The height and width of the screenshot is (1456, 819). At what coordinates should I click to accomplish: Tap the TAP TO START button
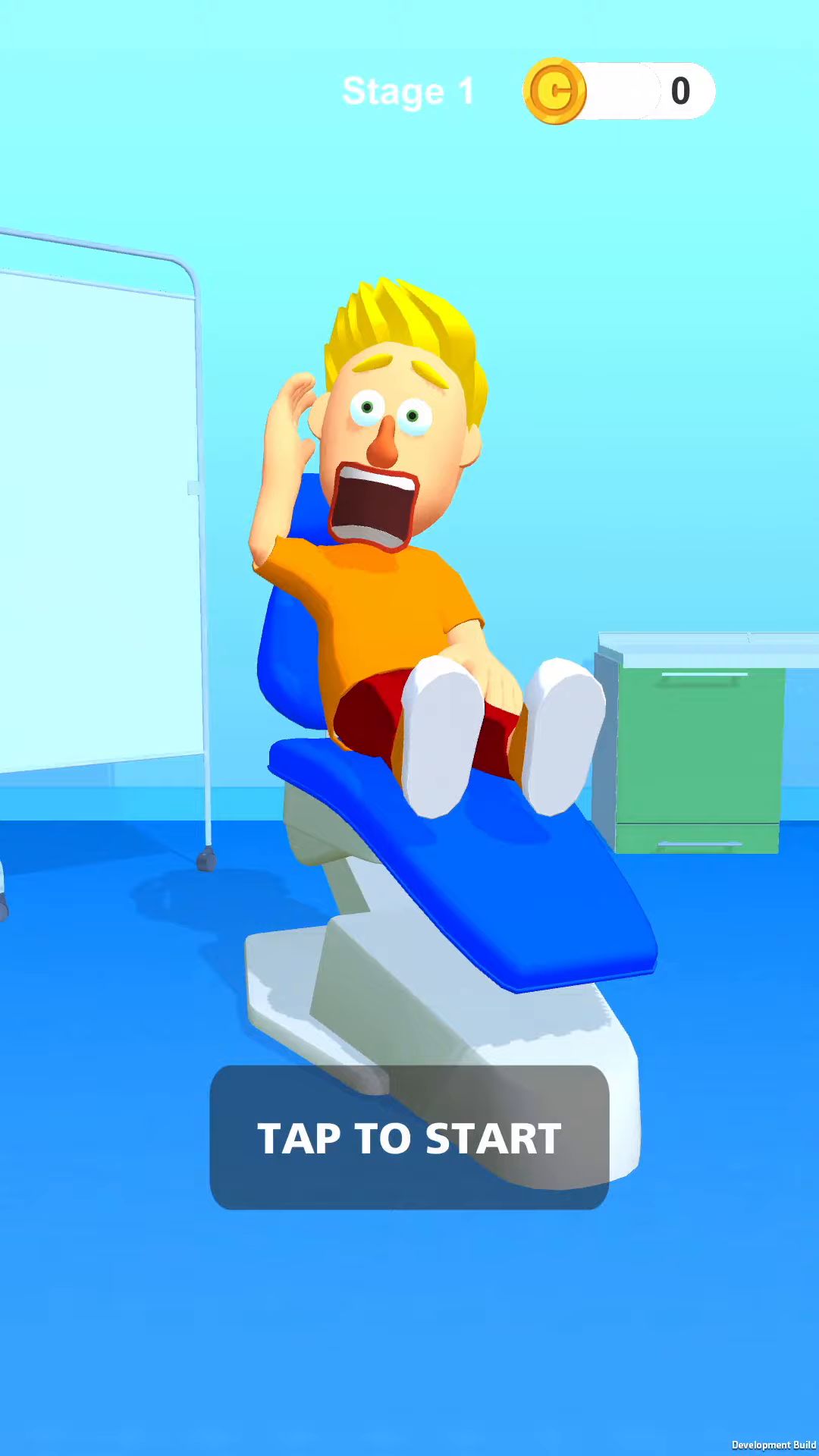click(409, 1137)
